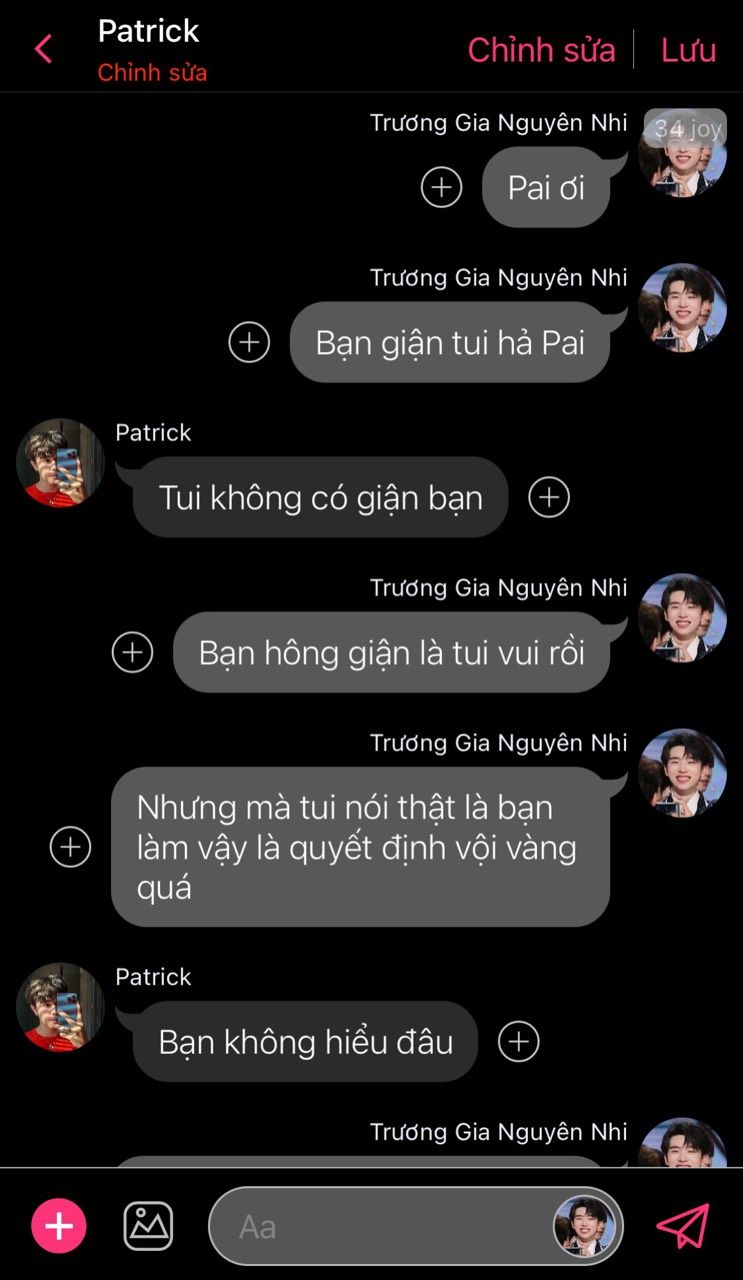743x1280 pixels.
Task: Open the image picker icon
Action: (148, 1226)
